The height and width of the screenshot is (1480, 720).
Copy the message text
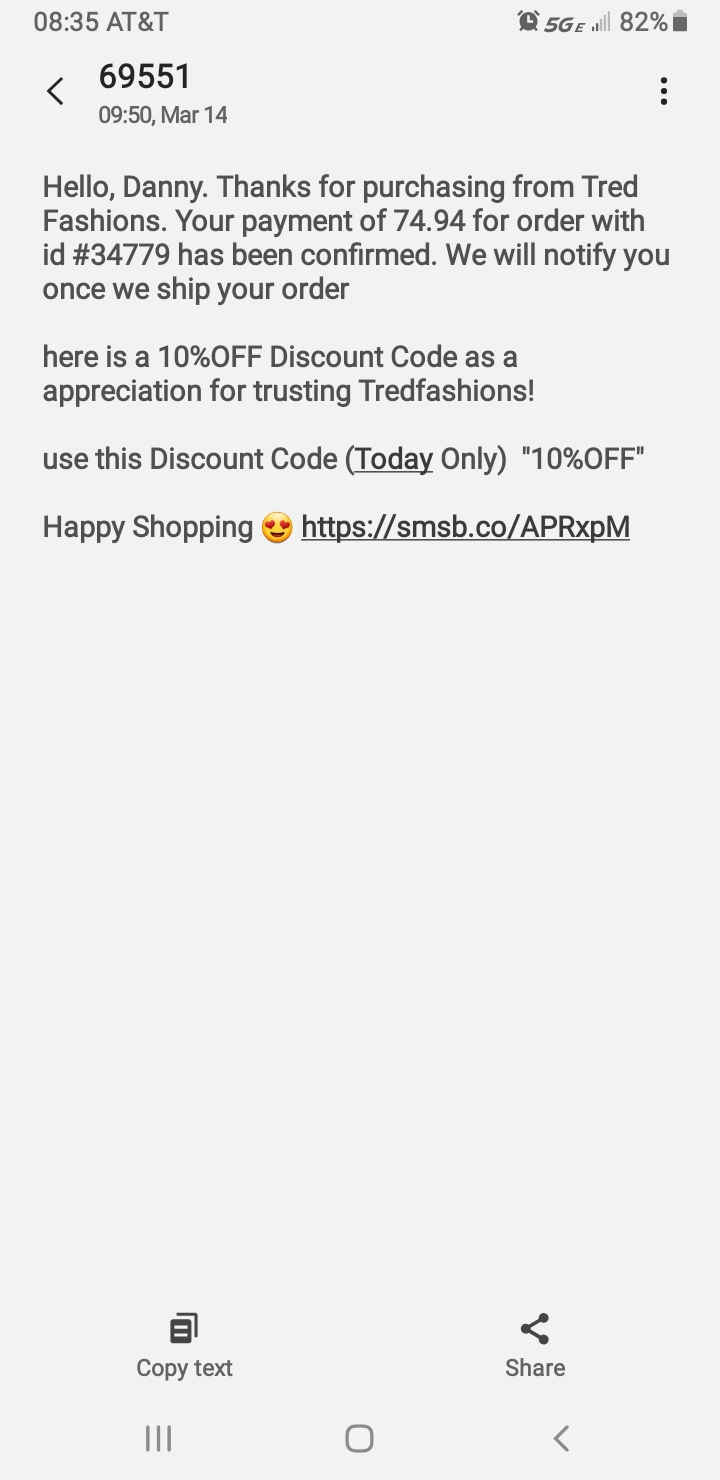coord(184,1346)
